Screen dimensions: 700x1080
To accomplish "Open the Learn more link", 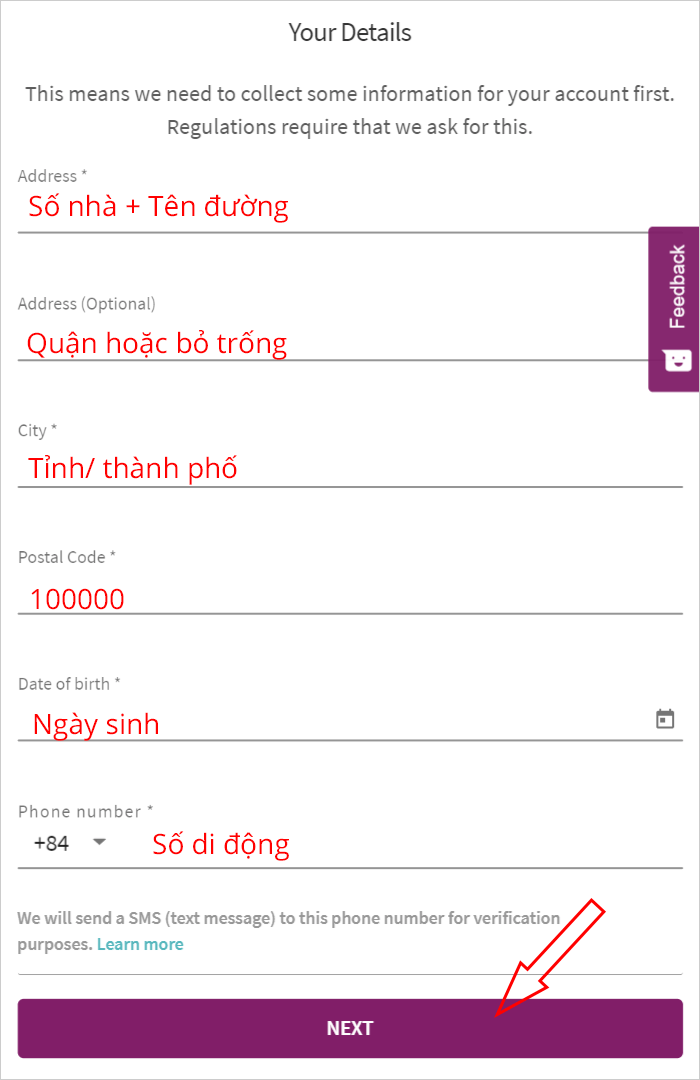I will (x=140, y=944).
